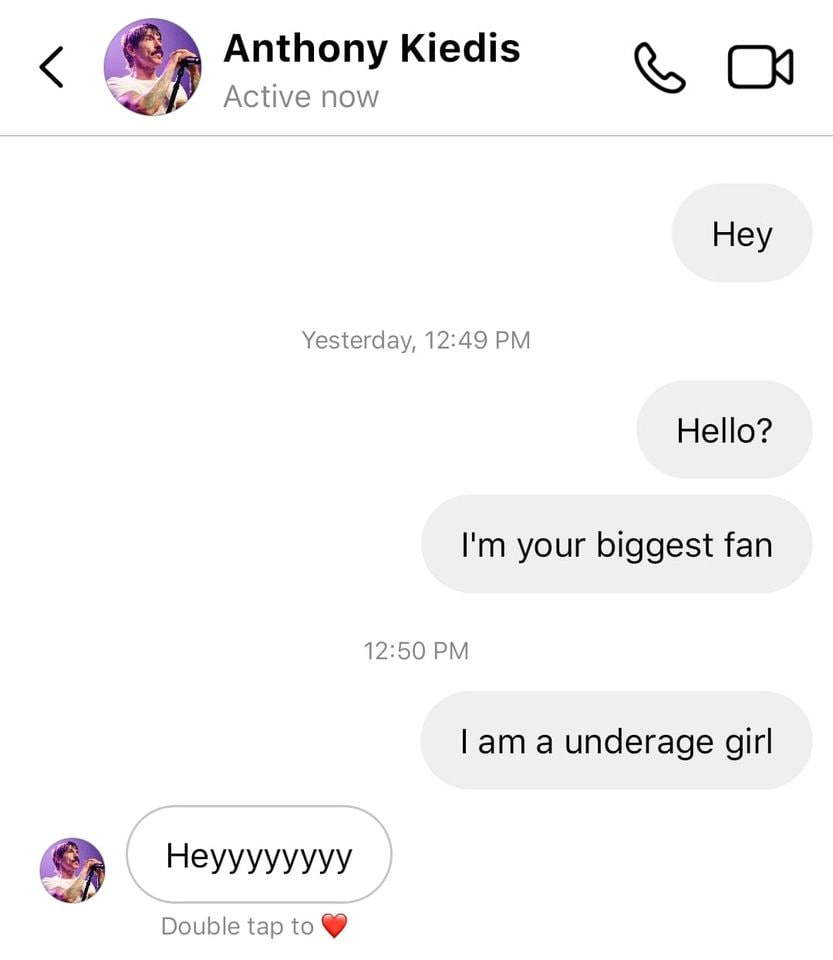Tap the Heyyyyyyyy message bubble
The image size is (833, 960).
click(259, 855)
